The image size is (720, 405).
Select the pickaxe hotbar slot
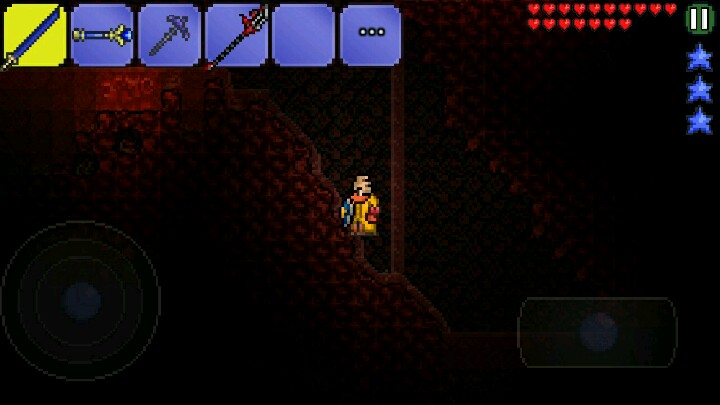[x=169, y=35]
